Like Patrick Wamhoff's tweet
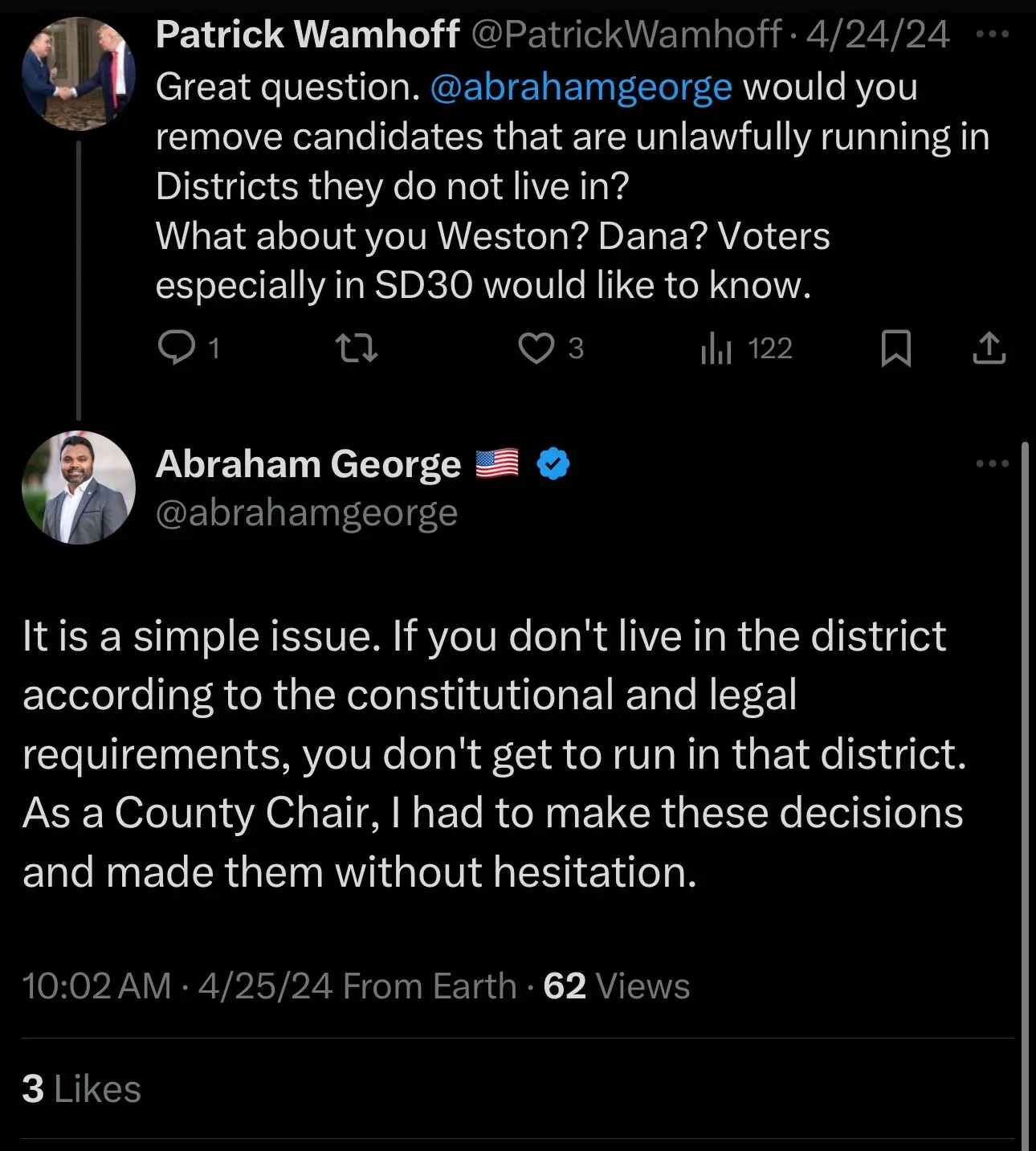The height and width of the screenshot is (1151, 1036). [536, 348]
